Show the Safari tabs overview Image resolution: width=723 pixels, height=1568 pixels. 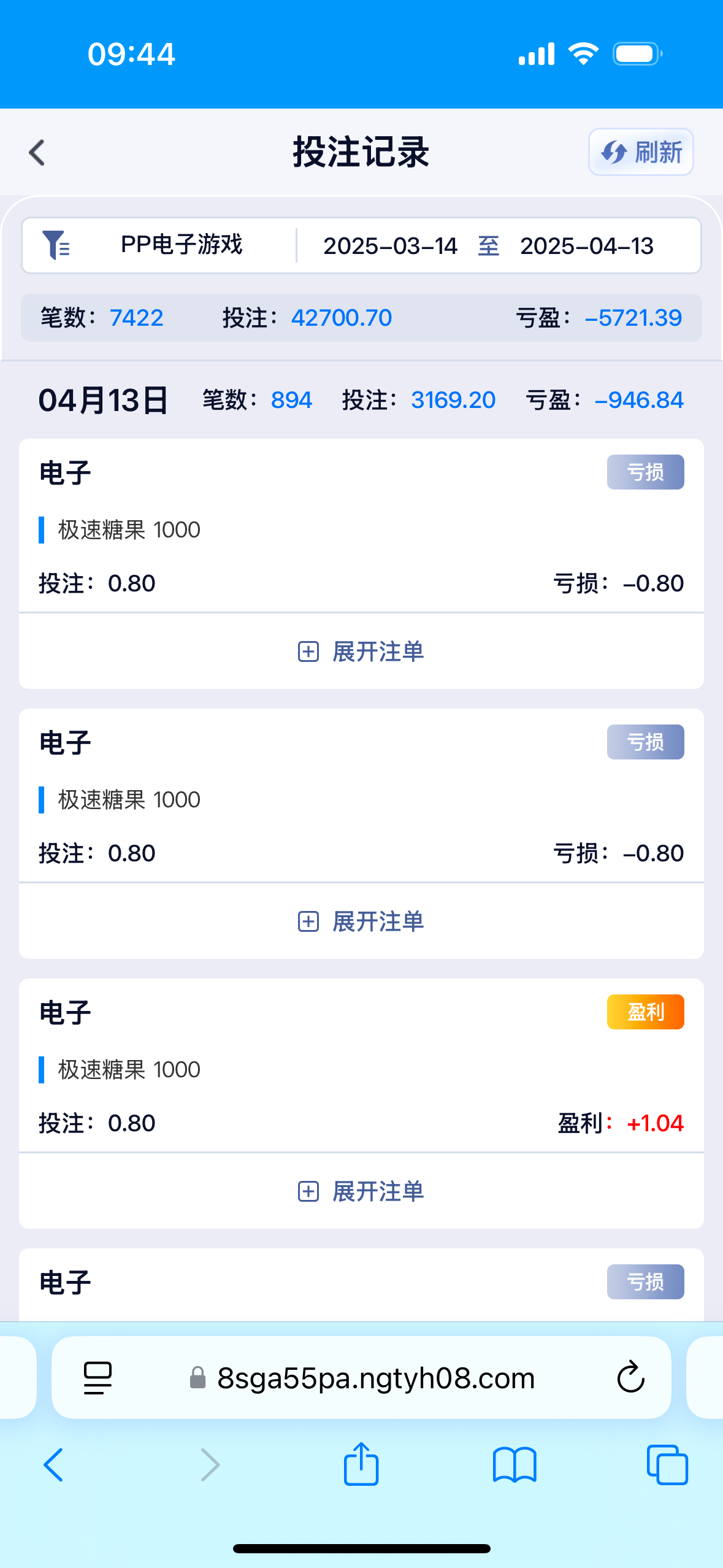pyautogui.click(x=667, y=1464)
